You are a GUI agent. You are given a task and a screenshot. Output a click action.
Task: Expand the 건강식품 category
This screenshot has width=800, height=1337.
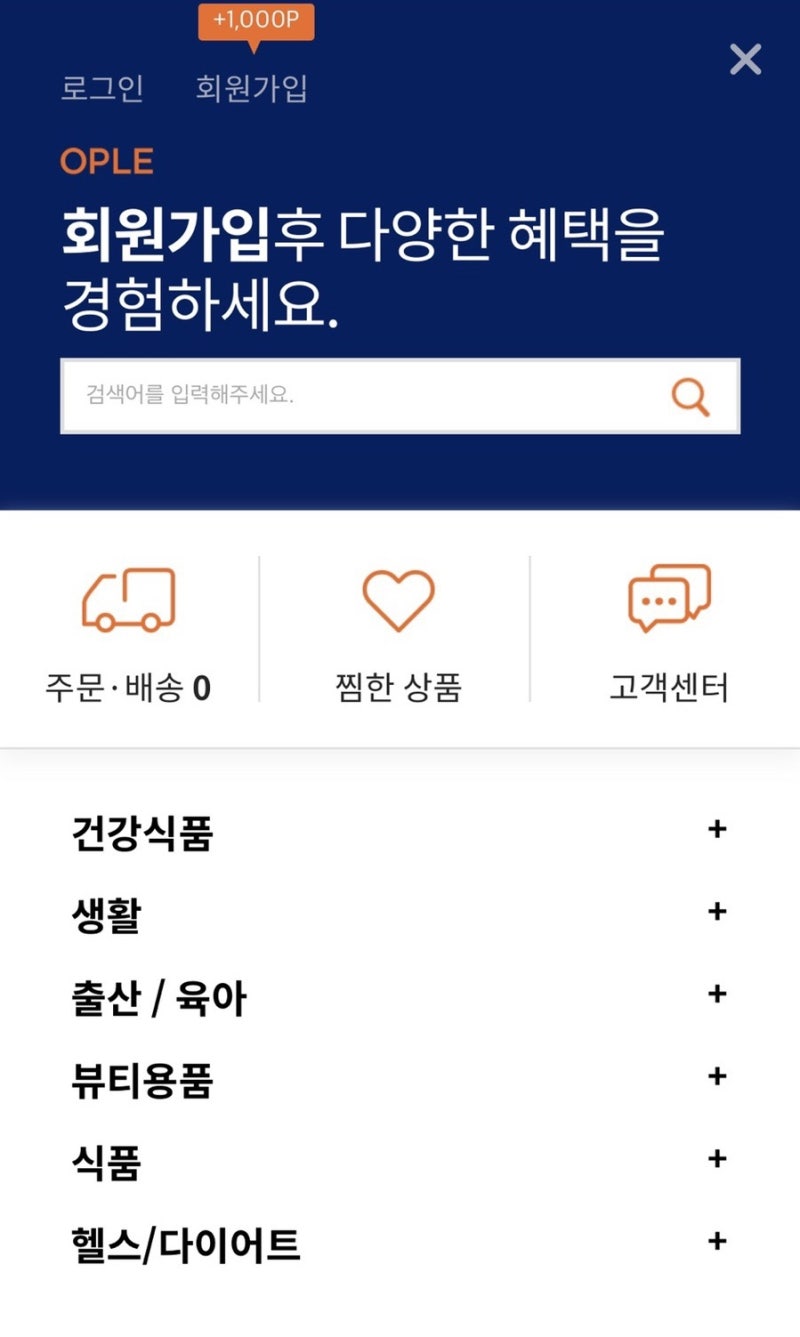click(x=400, y=832)
